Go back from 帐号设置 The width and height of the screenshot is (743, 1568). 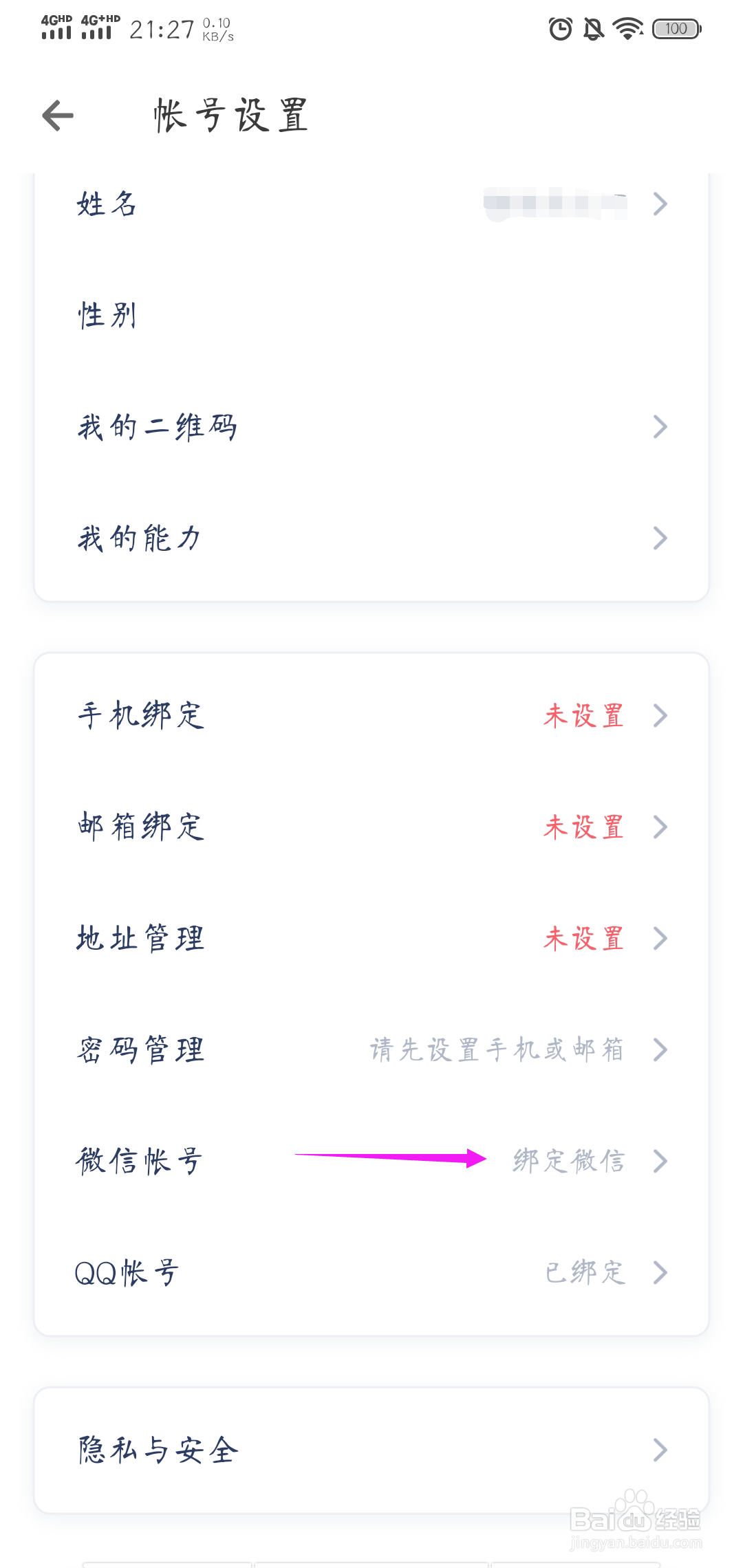[x=58, y=115]
